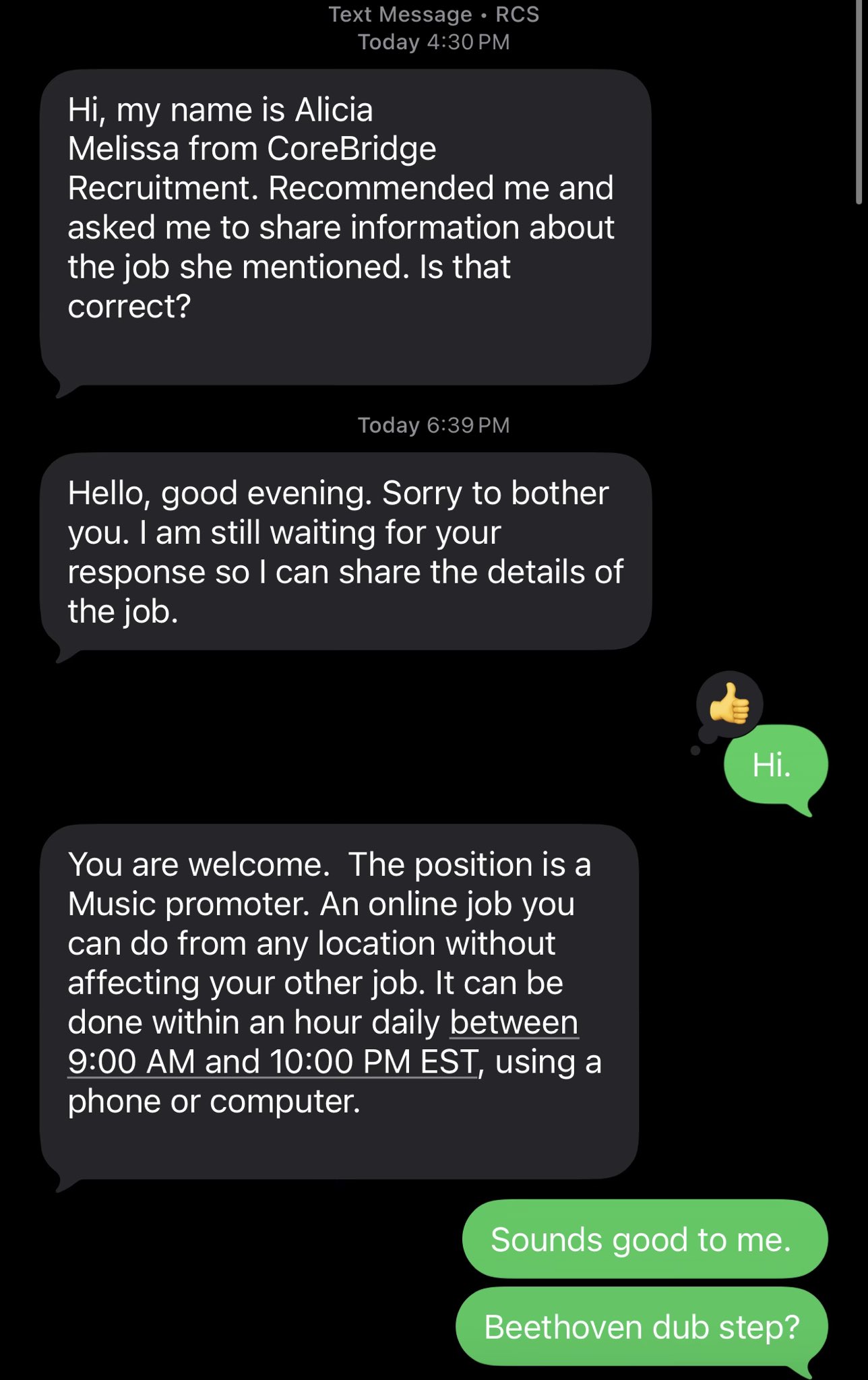The image size is (868, 1380).
Task: Open the underlined 9:00 AM–10:00 PM EST time link
Action: pos(273,1062)
